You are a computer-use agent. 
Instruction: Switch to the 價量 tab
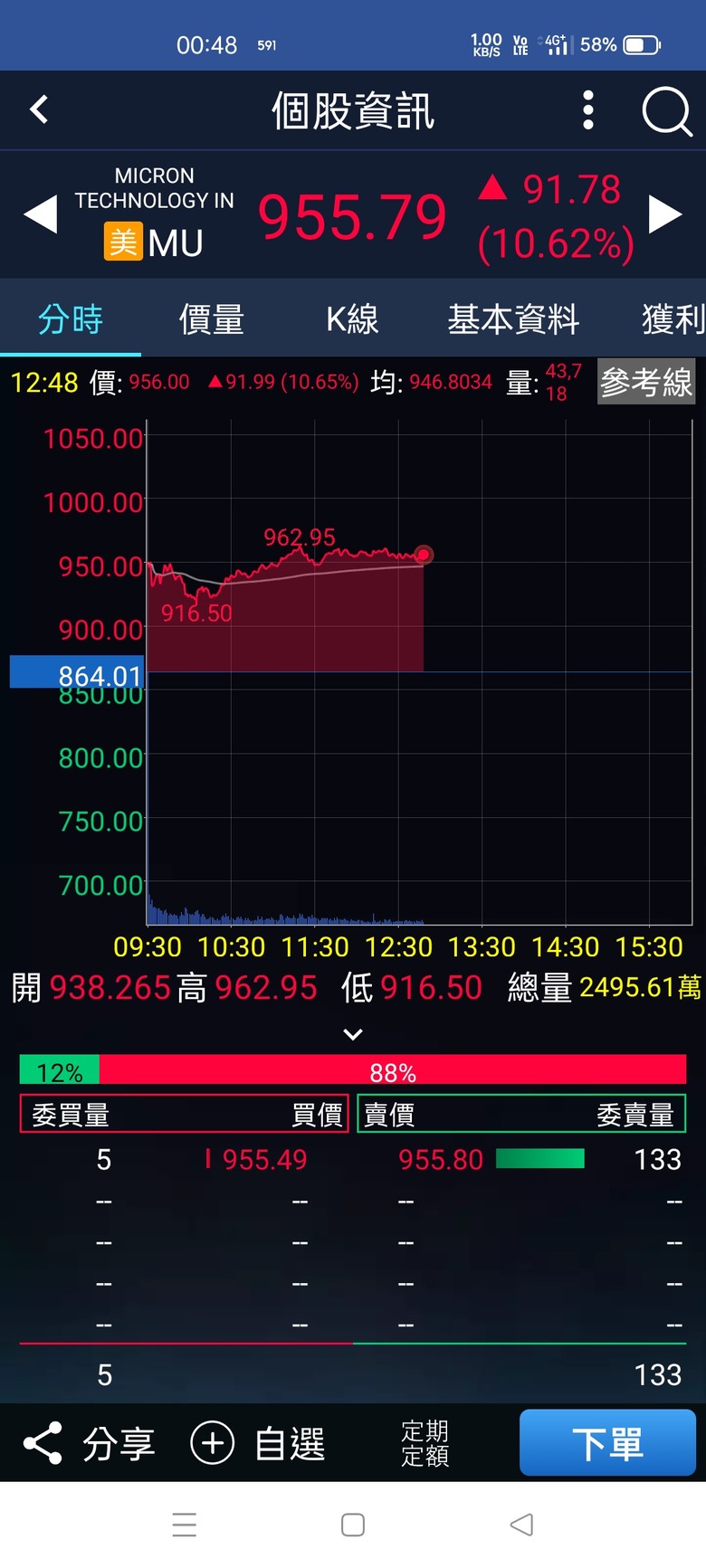tap(212, 319)
